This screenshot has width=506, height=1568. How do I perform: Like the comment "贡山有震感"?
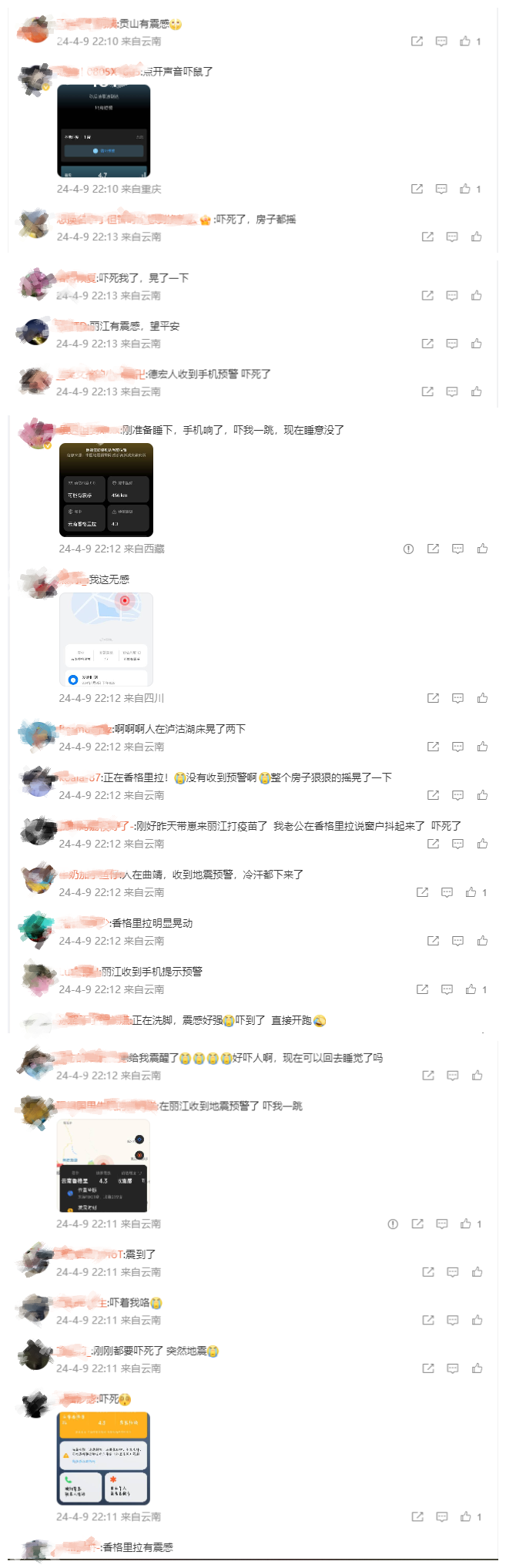click(x=465, y=42)
